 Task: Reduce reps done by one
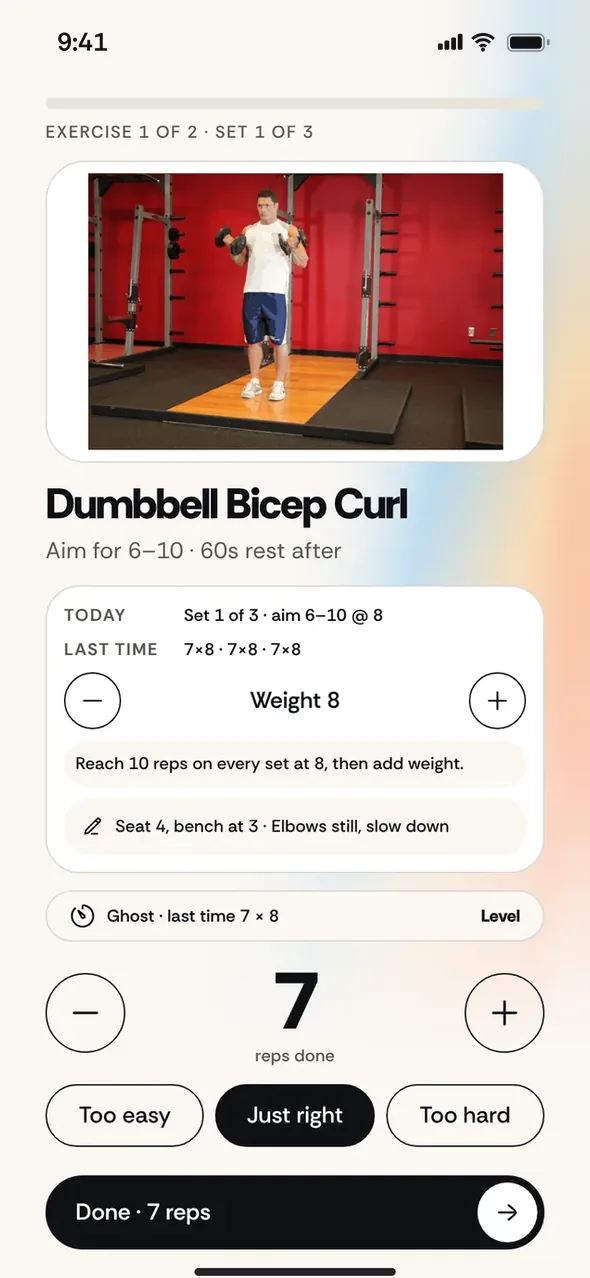tap(86, 1013)
